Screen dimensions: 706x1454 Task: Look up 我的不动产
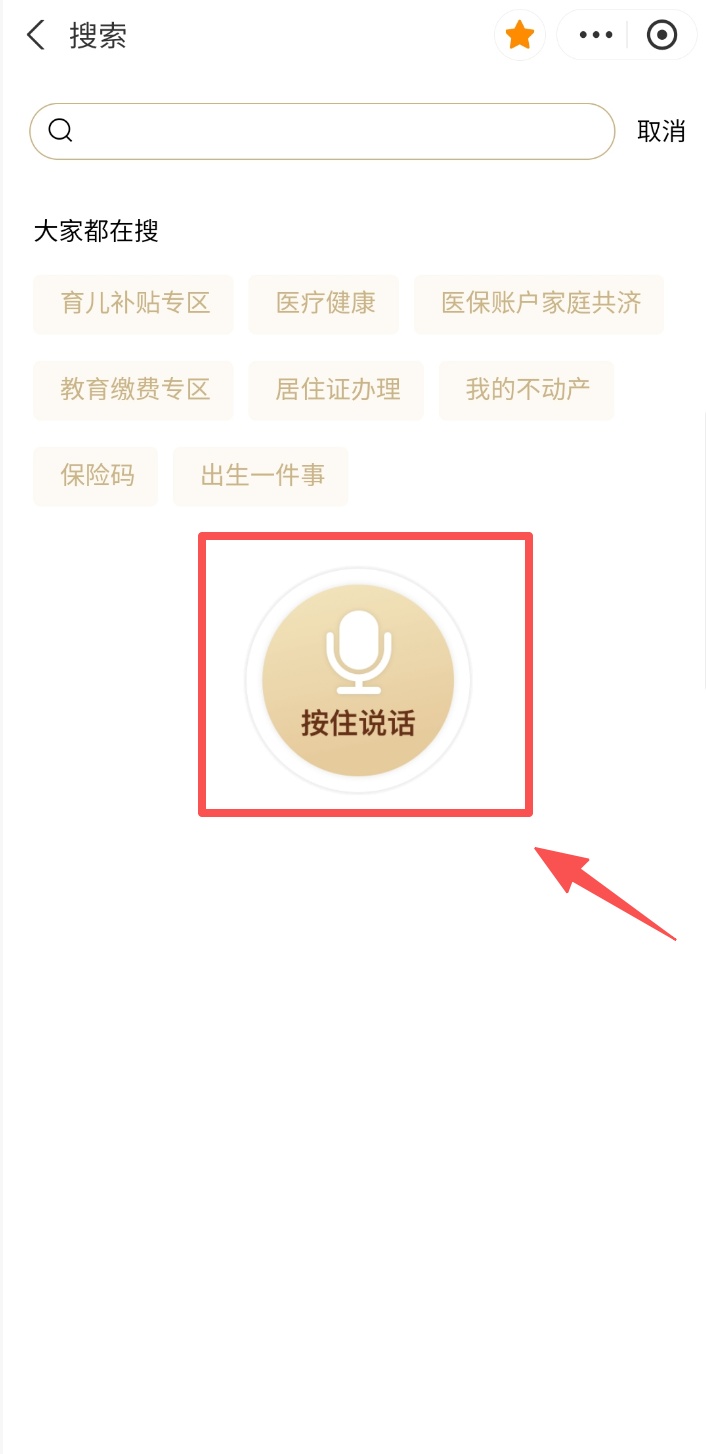(526, 390)
